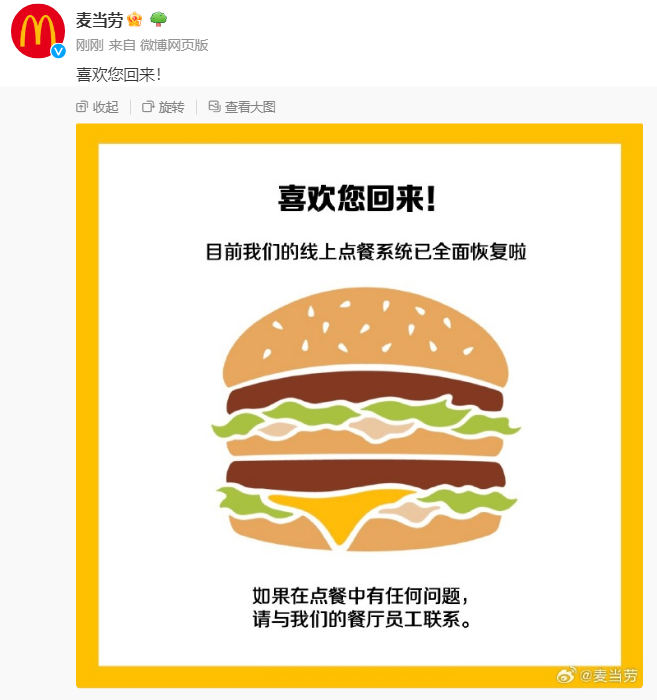Rotate the image with 旋转
This screenshot has width=657, height=700.
(x=164, y=107)
